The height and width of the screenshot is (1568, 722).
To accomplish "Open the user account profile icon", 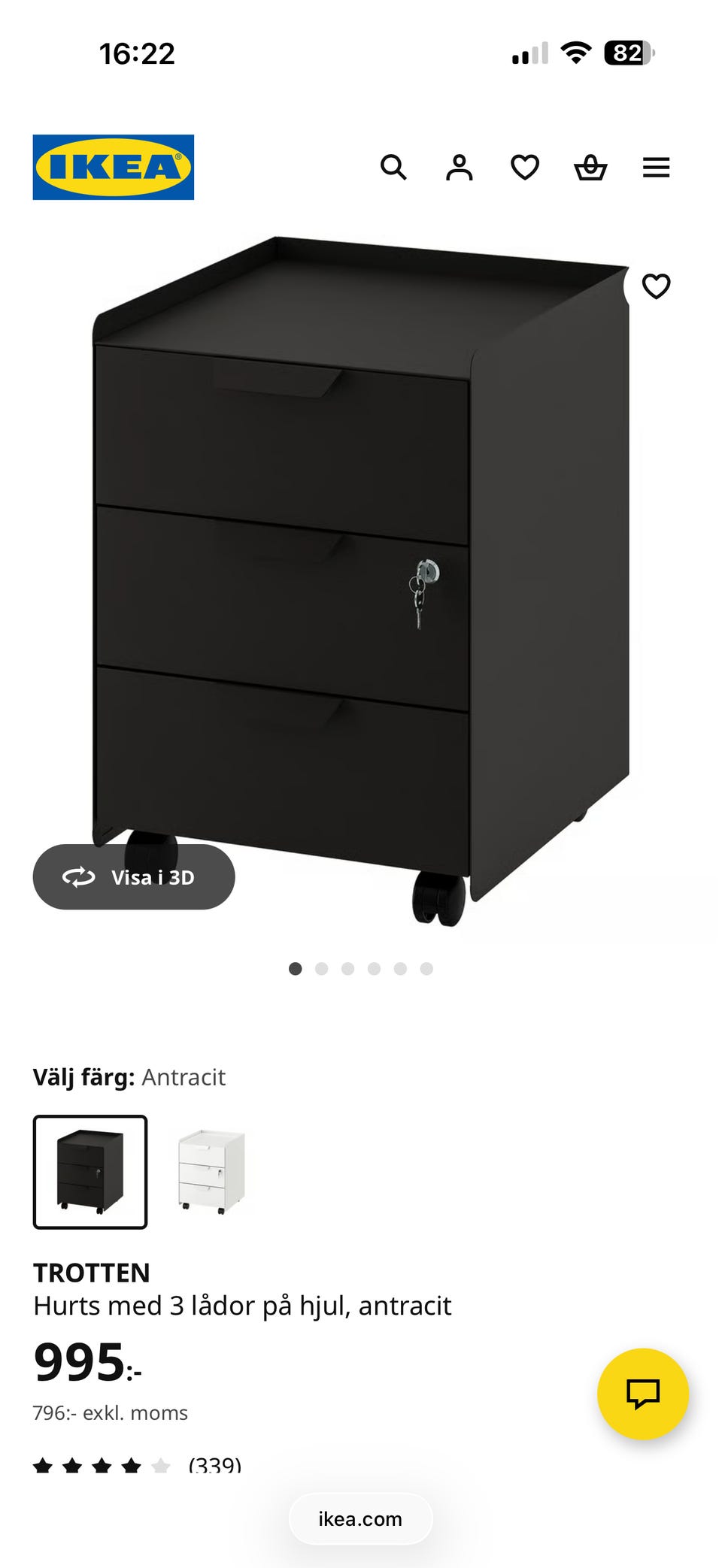I will coord(459,167).
